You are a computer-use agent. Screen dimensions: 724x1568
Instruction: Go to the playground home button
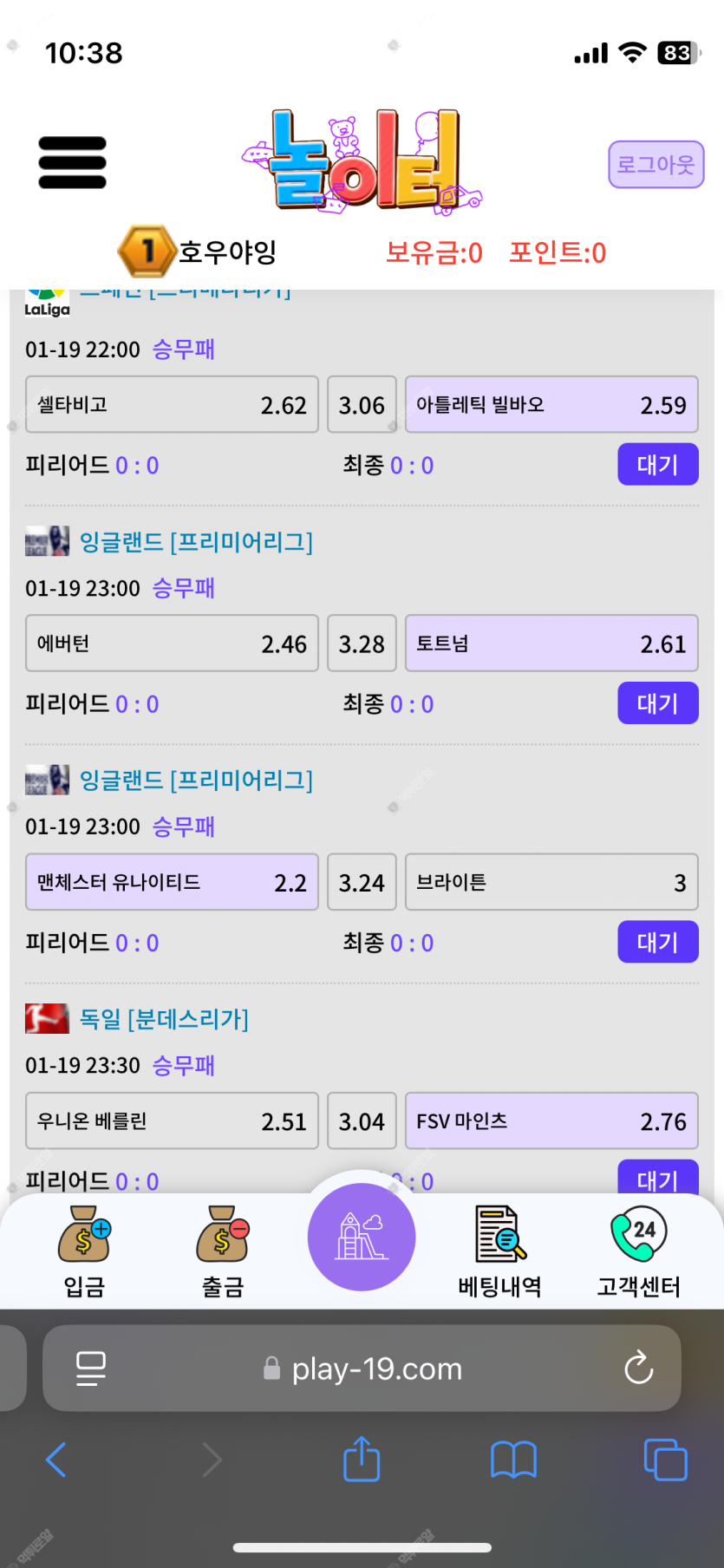click(x=362, y=1237)
